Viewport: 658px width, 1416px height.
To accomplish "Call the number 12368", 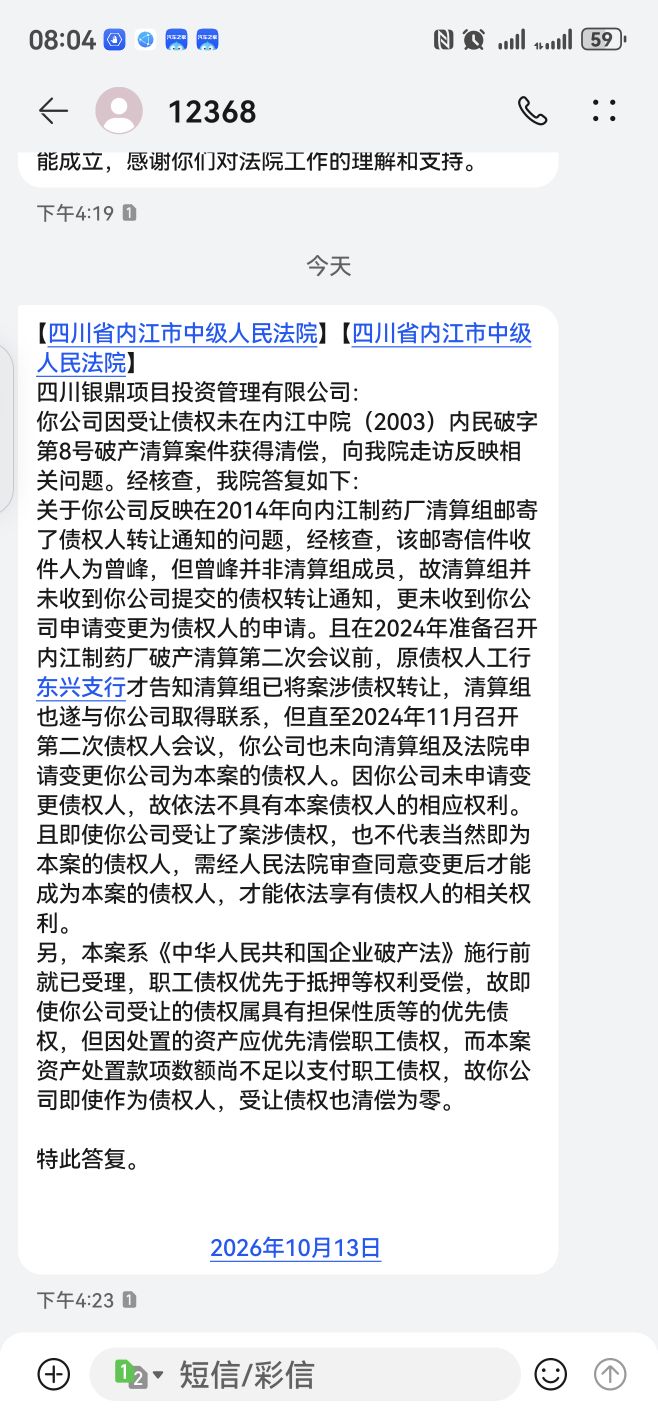I will pos(533,111).
